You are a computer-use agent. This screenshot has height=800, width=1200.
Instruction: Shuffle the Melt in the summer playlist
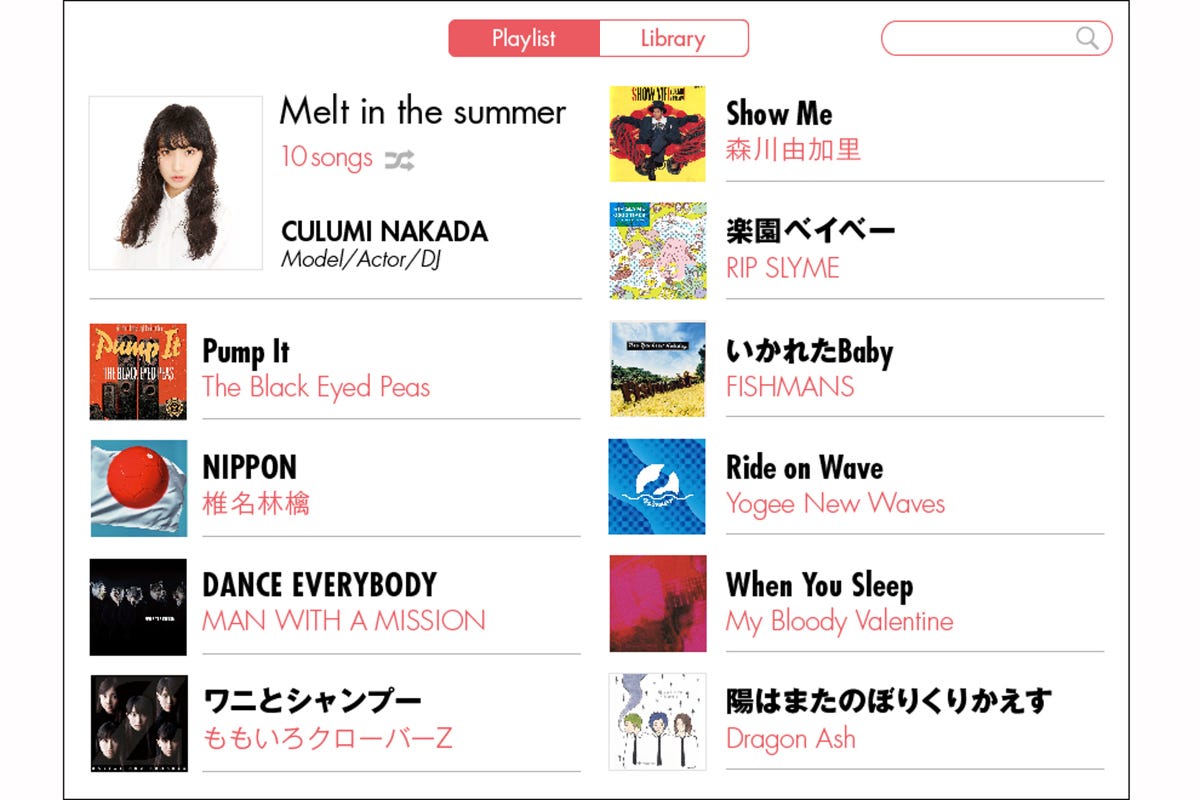tap(399, 159)
